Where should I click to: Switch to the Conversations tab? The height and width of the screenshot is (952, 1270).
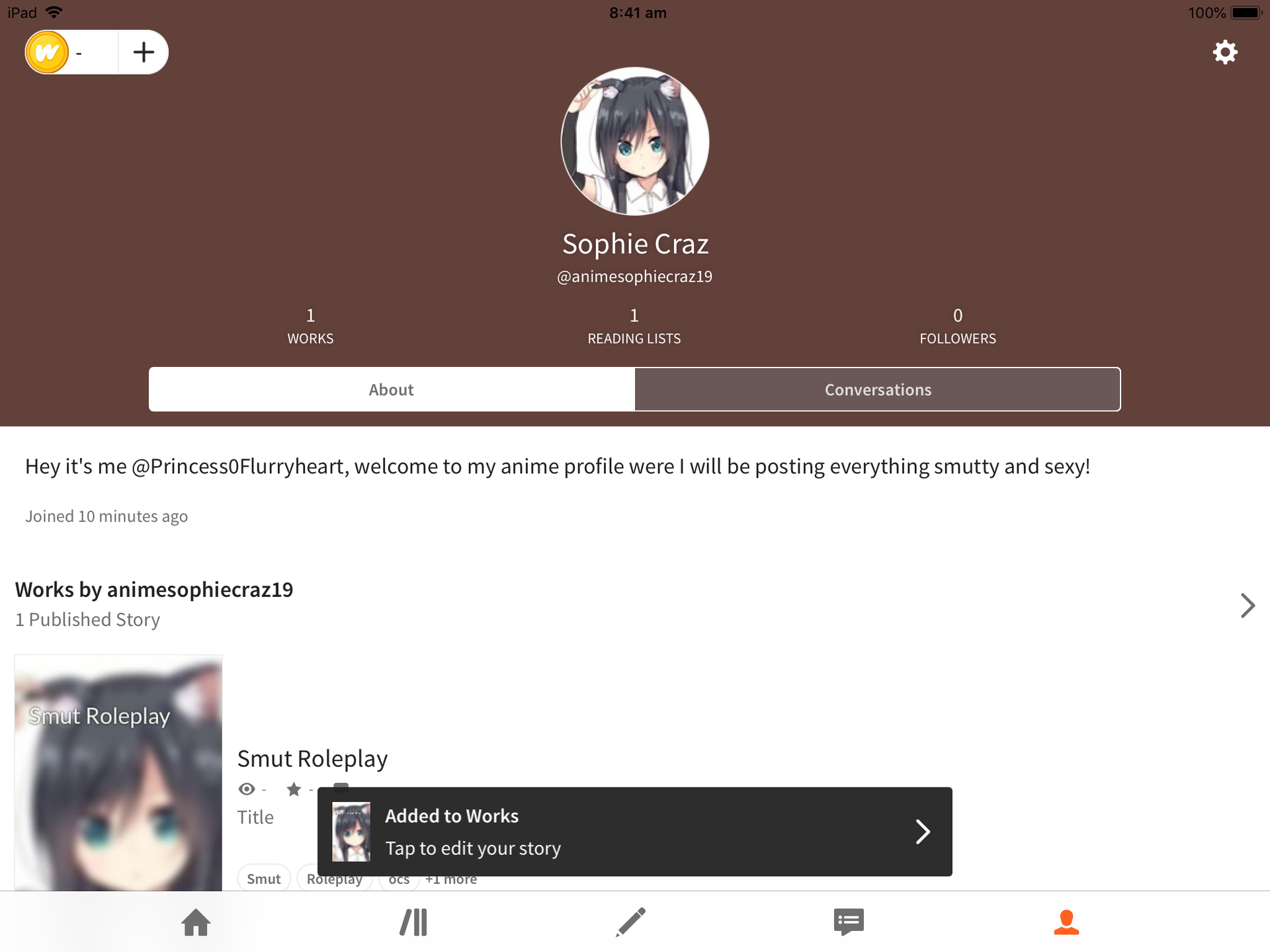coord(878,390)
